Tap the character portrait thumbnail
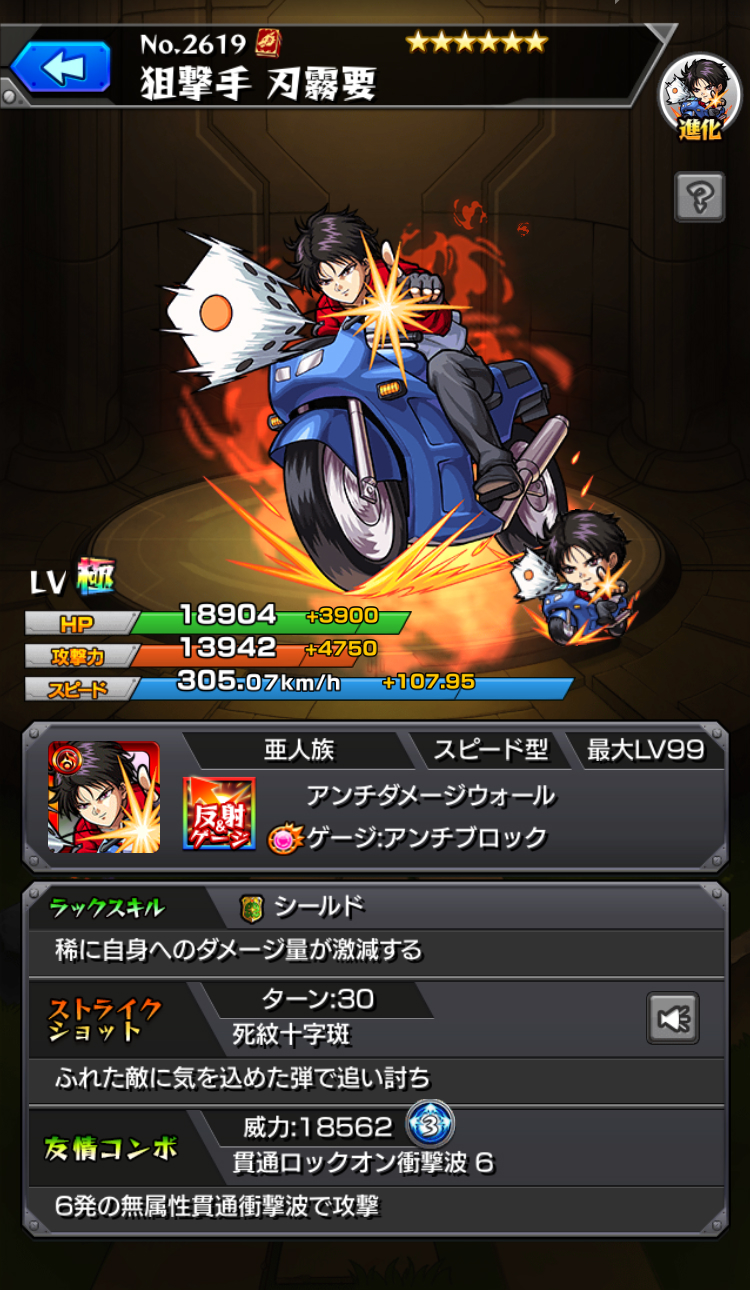 (104, 797)
